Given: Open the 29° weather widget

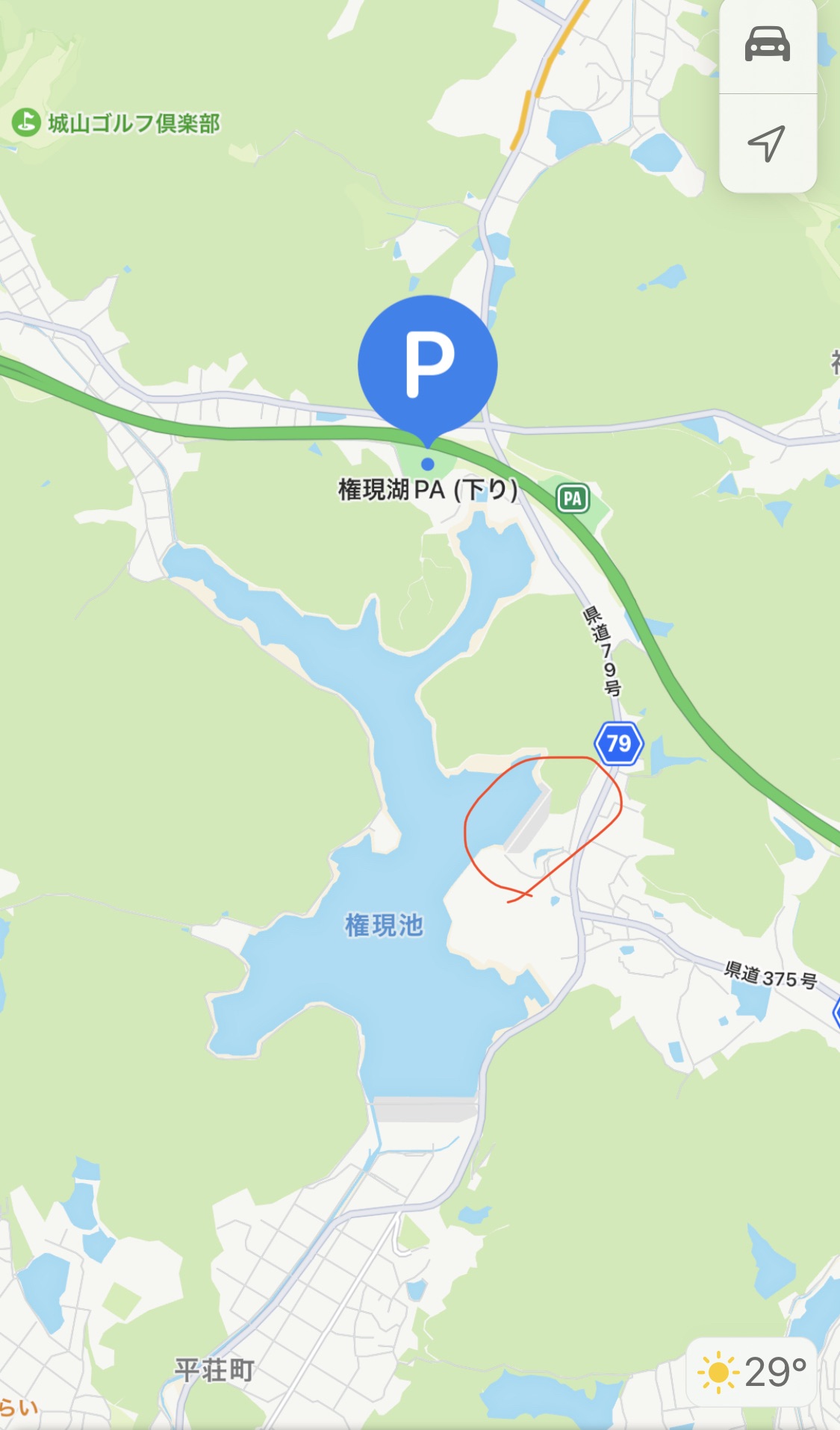Looking at the screenshot, I should click(x=752, y=1372).
